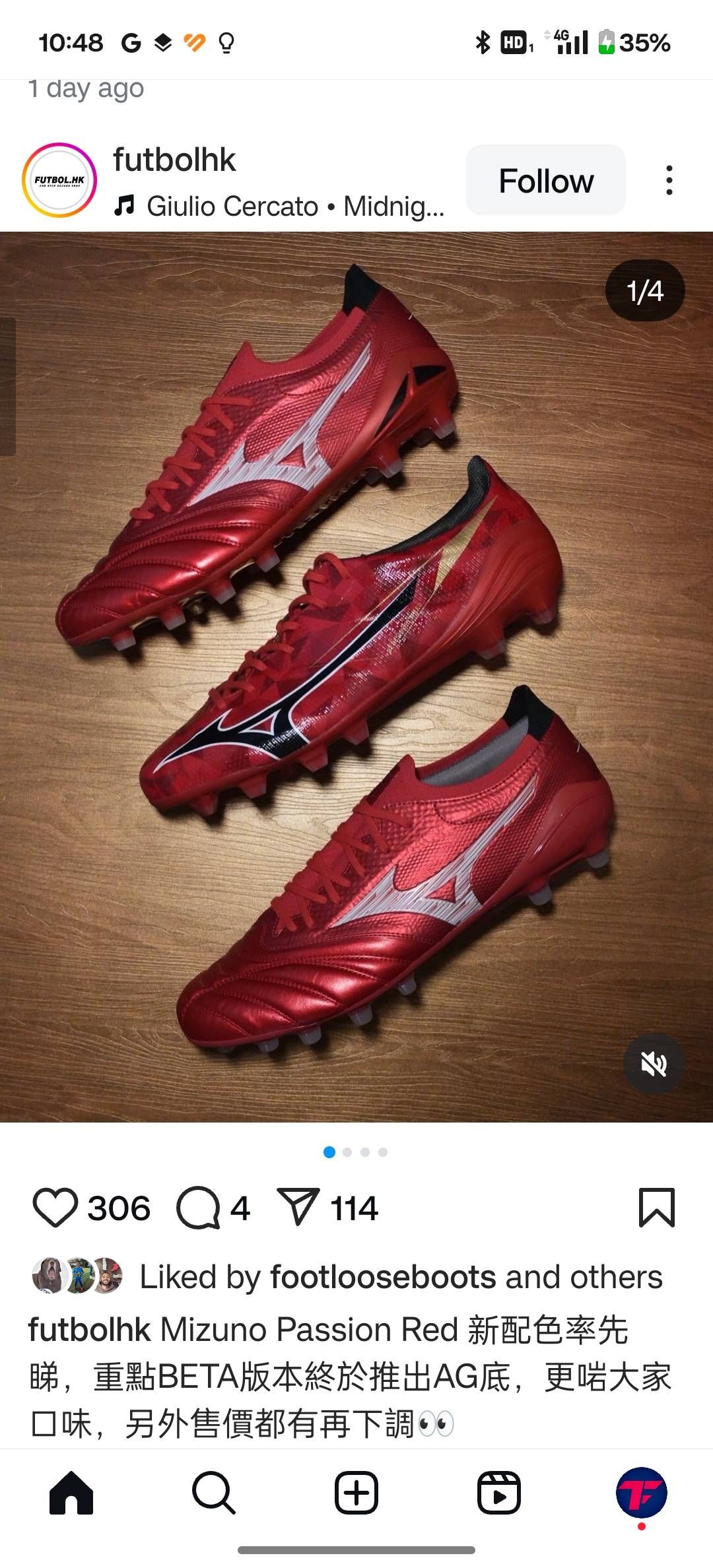
Task: Open the post's three-dot options menu
Action: 669,180
